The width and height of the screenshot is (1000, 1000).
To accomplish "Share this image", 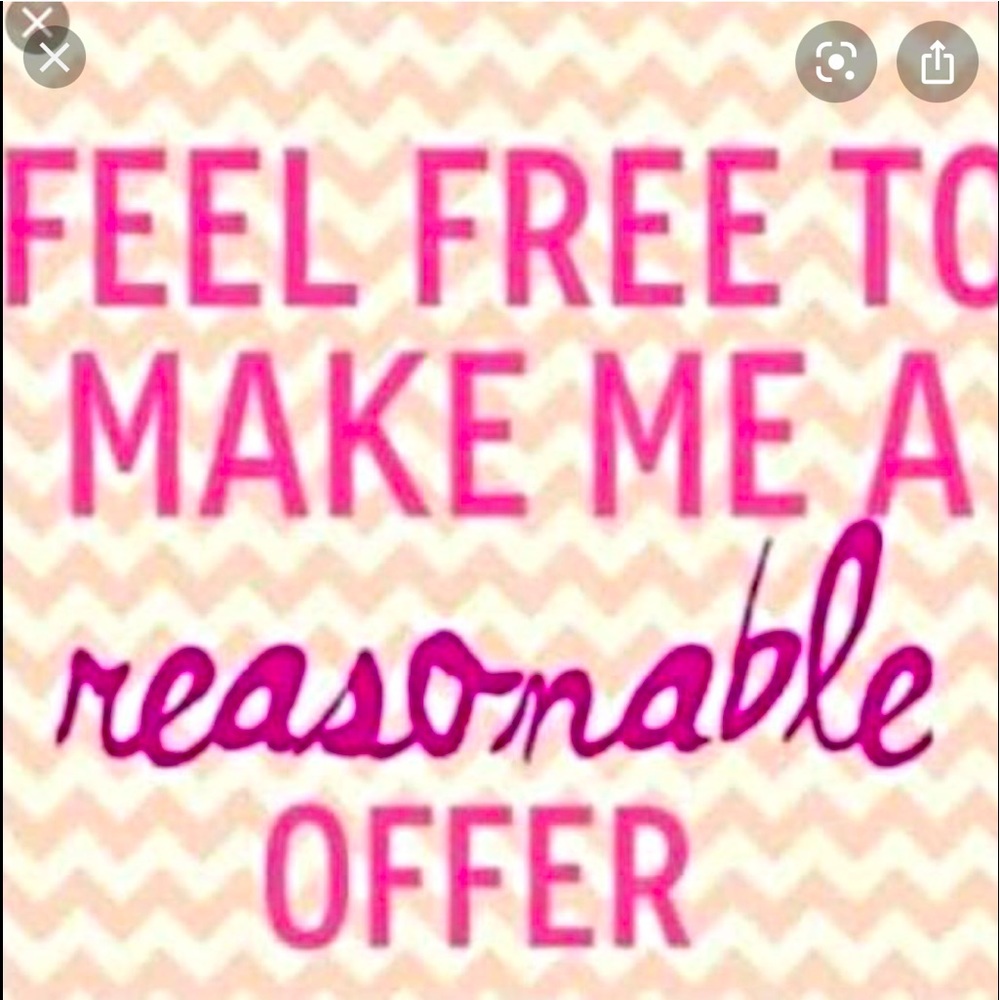I will (x=937, y=62).
